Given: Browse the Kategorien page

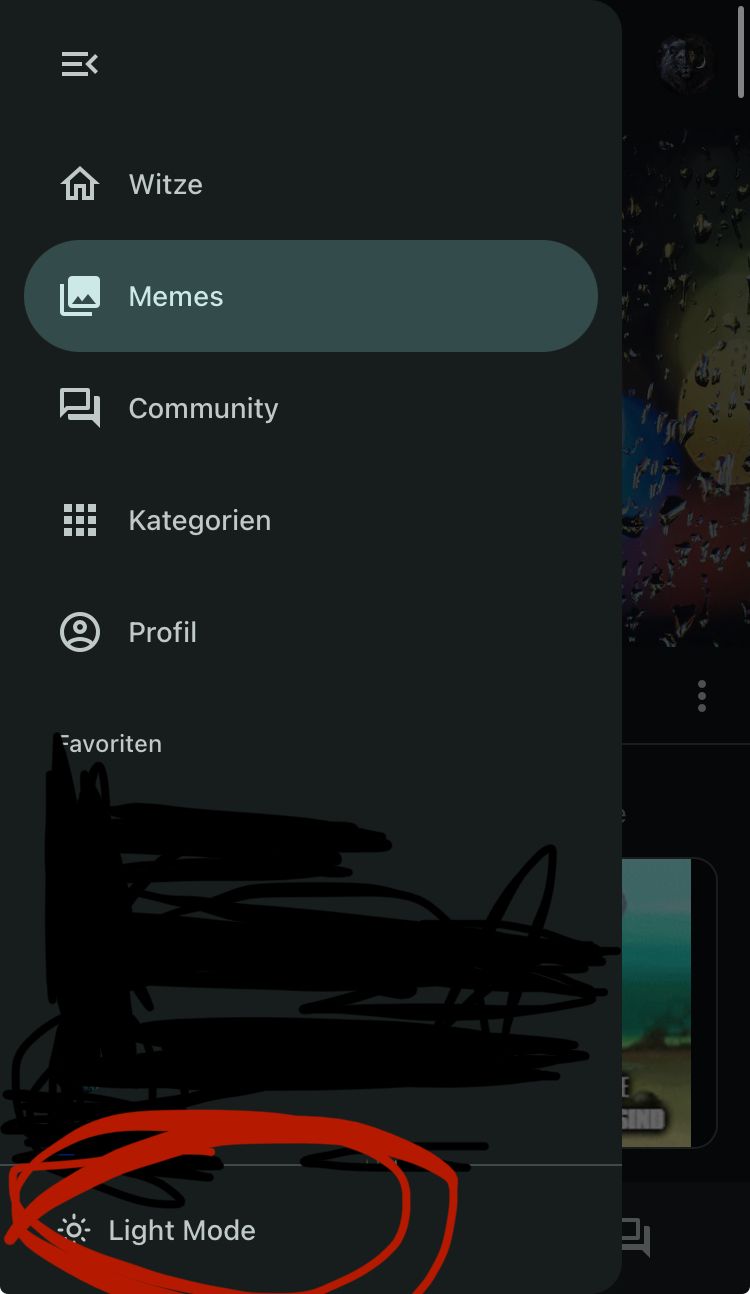Looking at the screenshot, I should pos(199,521).
